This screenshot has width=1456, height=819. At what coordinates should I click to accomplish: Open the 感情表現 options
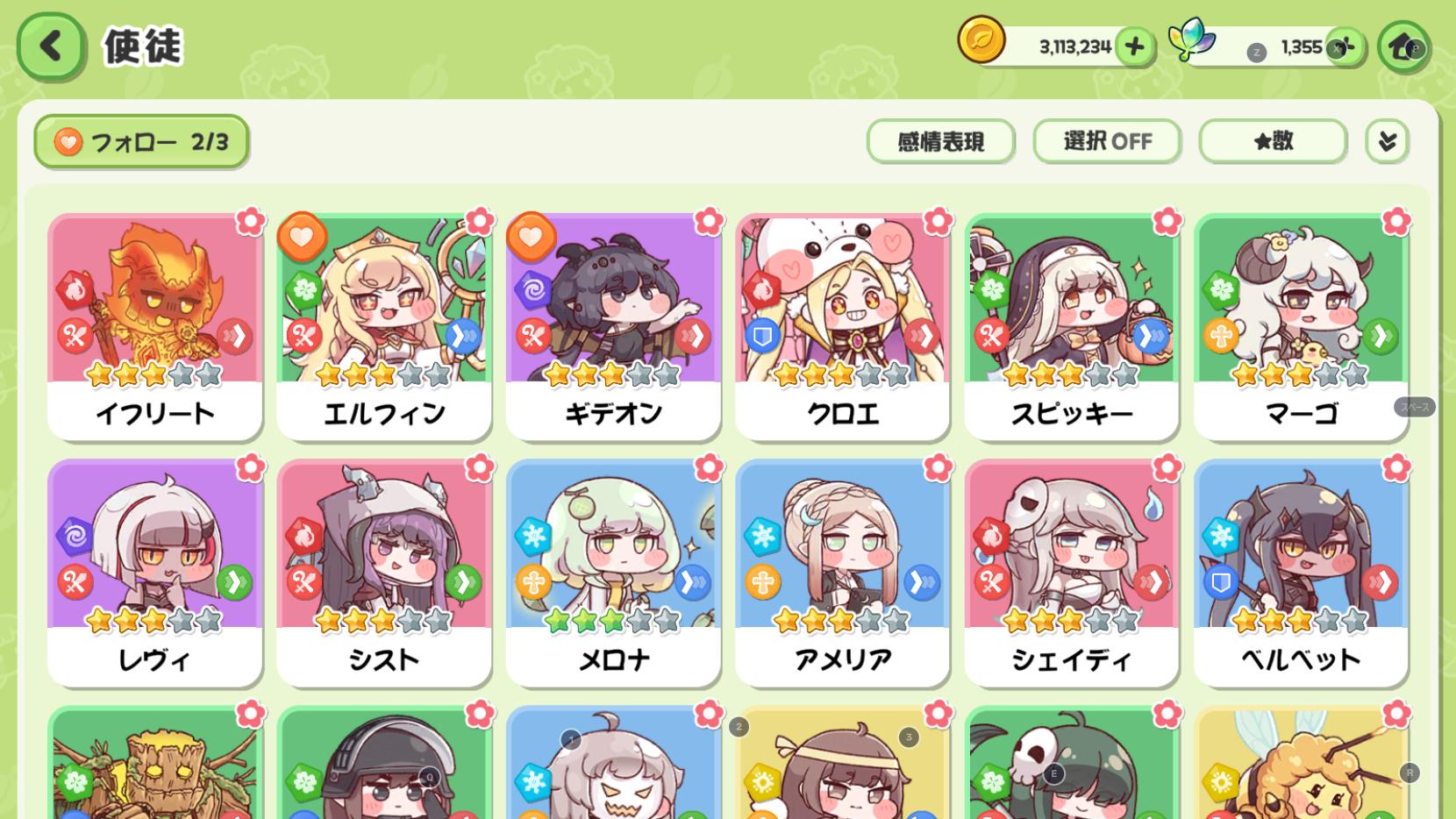coord(940,141)
